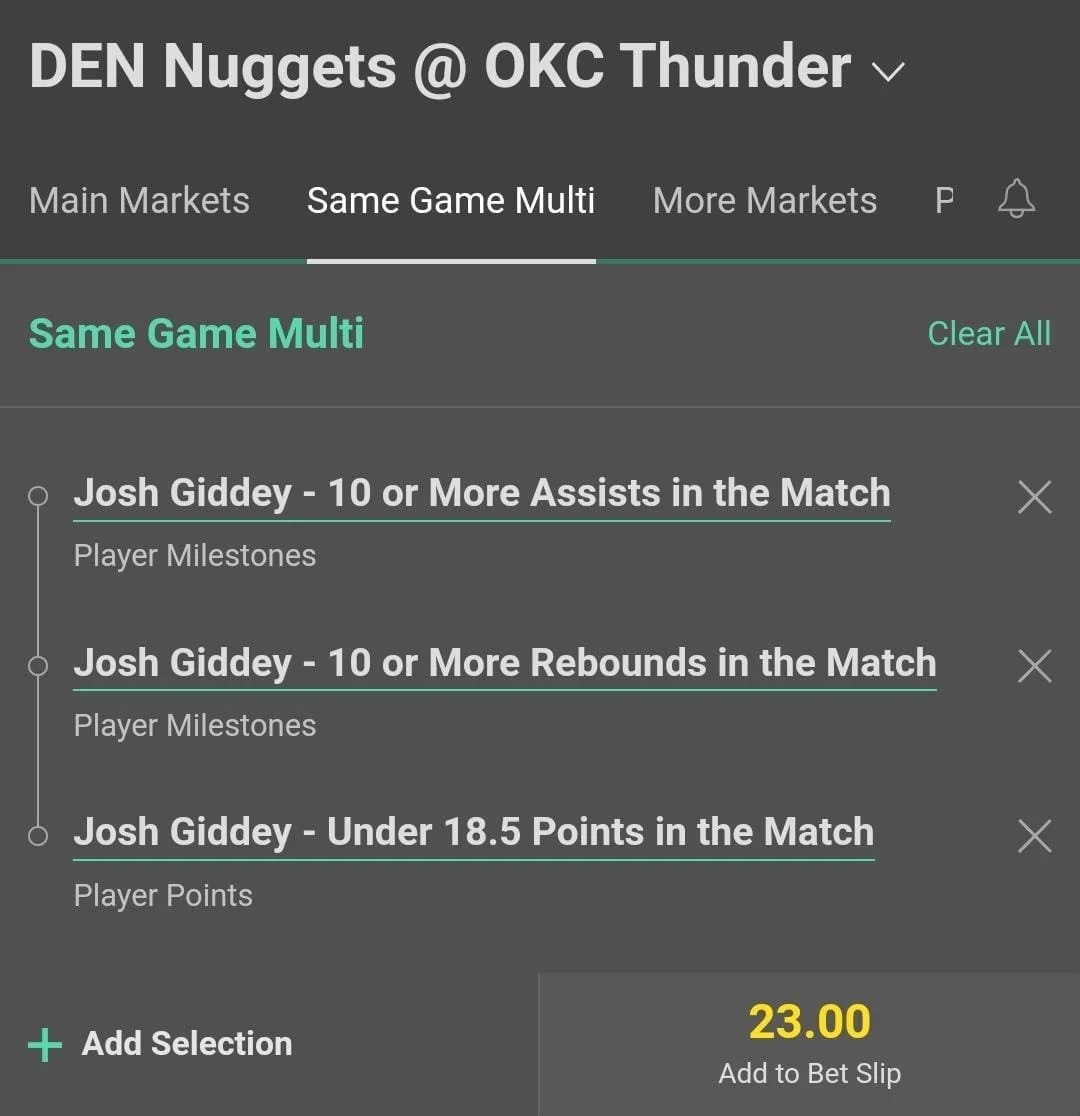Switch to the Main Markets tab
This screenshot has height=1116, width=1080.
139,201
